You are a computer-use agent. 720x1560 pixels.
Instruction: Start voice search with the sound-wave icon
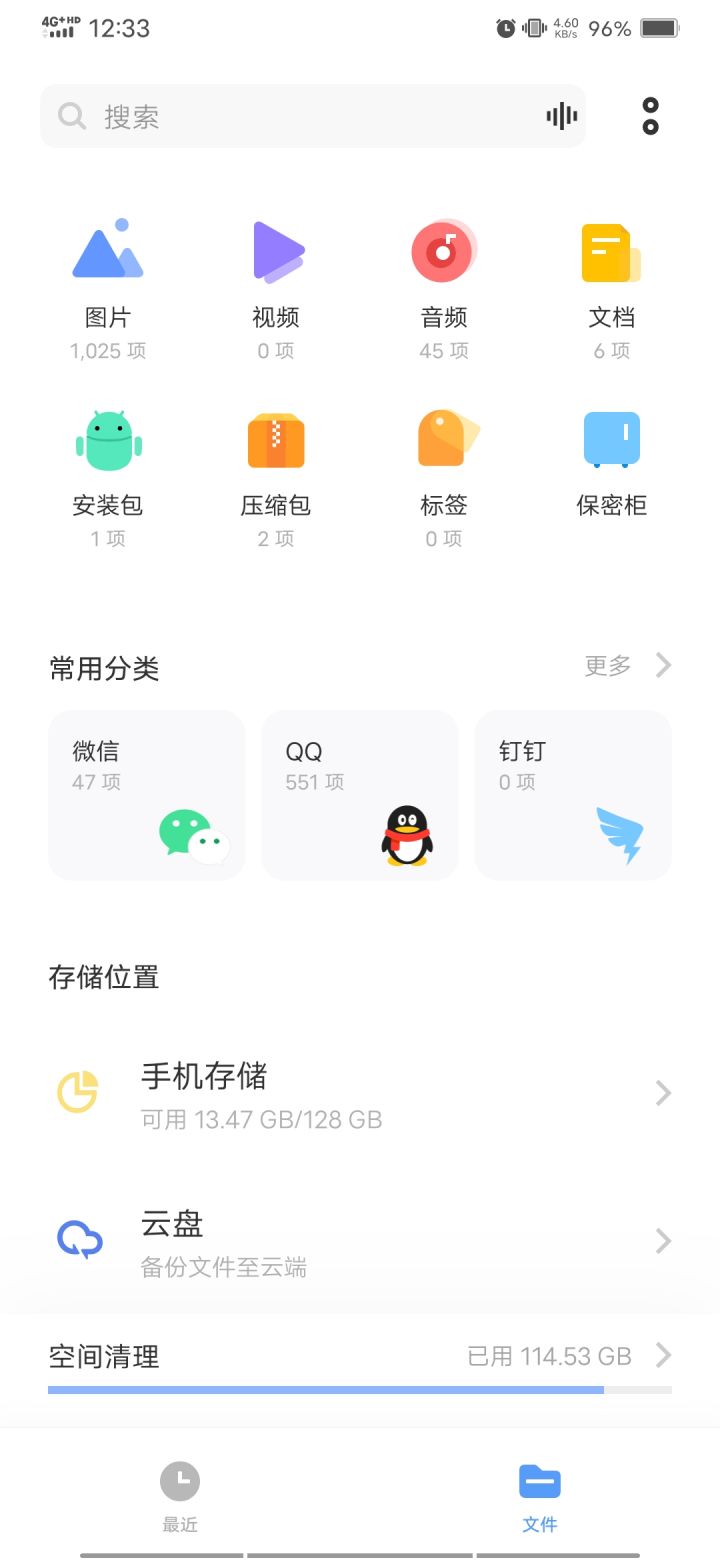562,116
